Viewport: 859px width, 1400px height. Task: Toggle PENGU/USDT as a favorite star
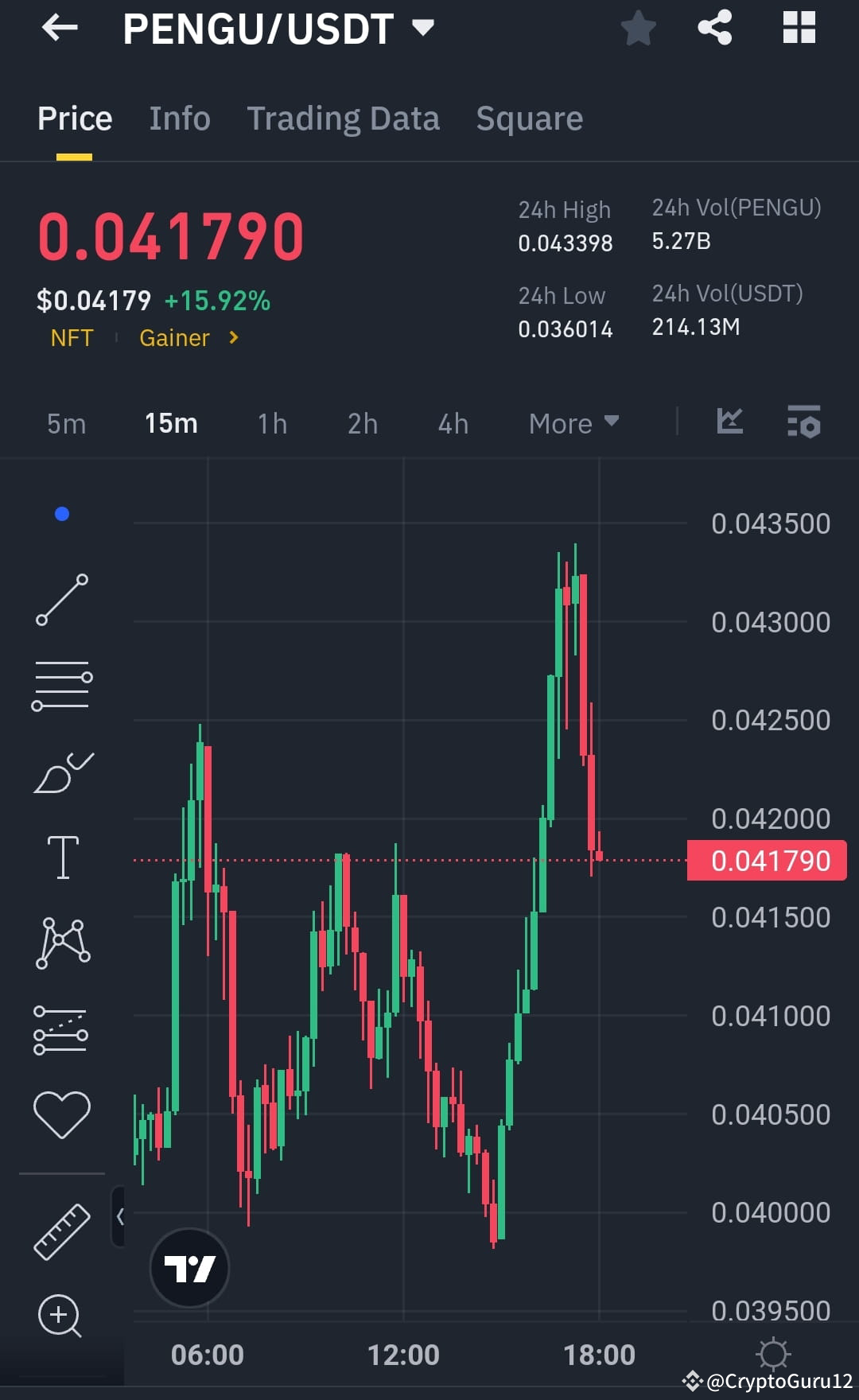point(638,26)
